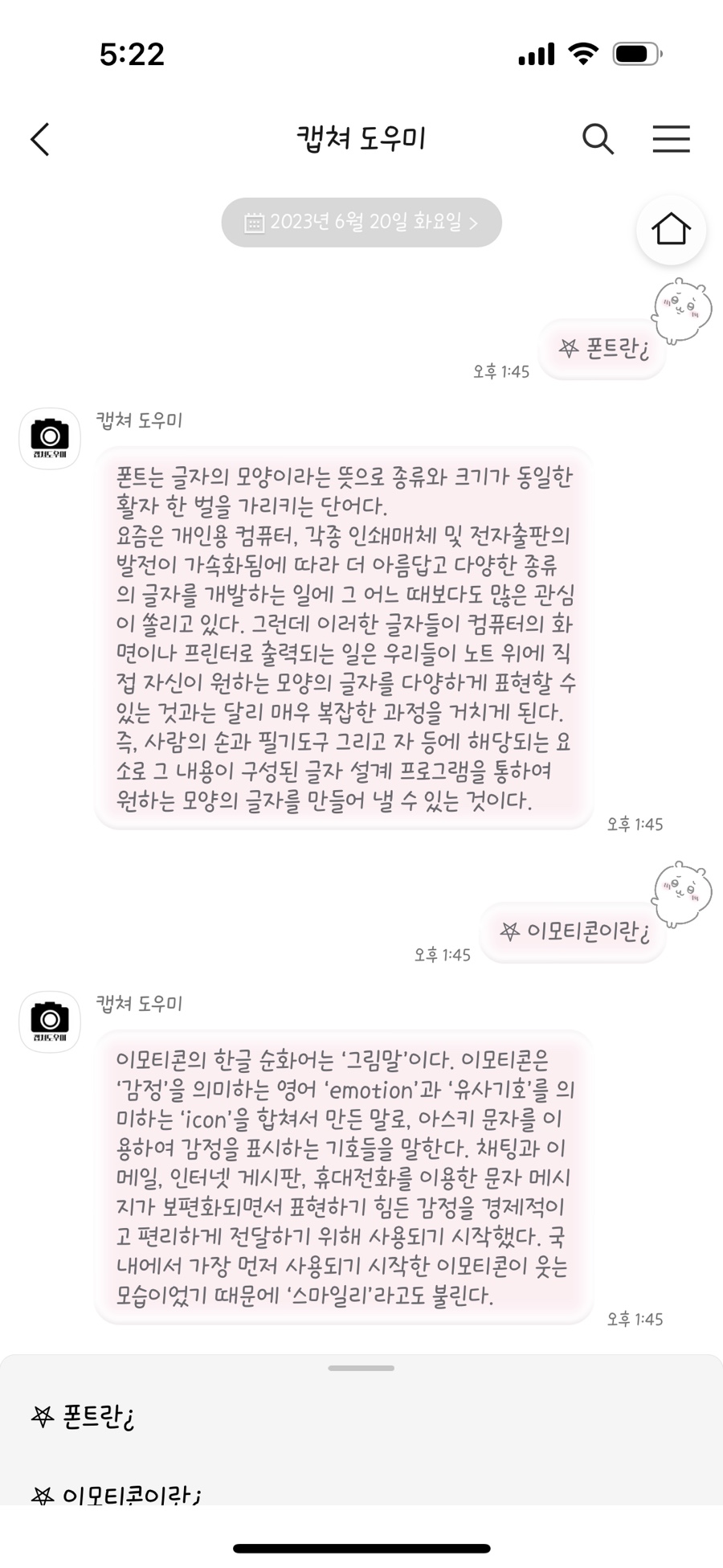Open the 2023년 6월 20일 date picker
The height and width of the screenshot is (1568, 723).
361,223
